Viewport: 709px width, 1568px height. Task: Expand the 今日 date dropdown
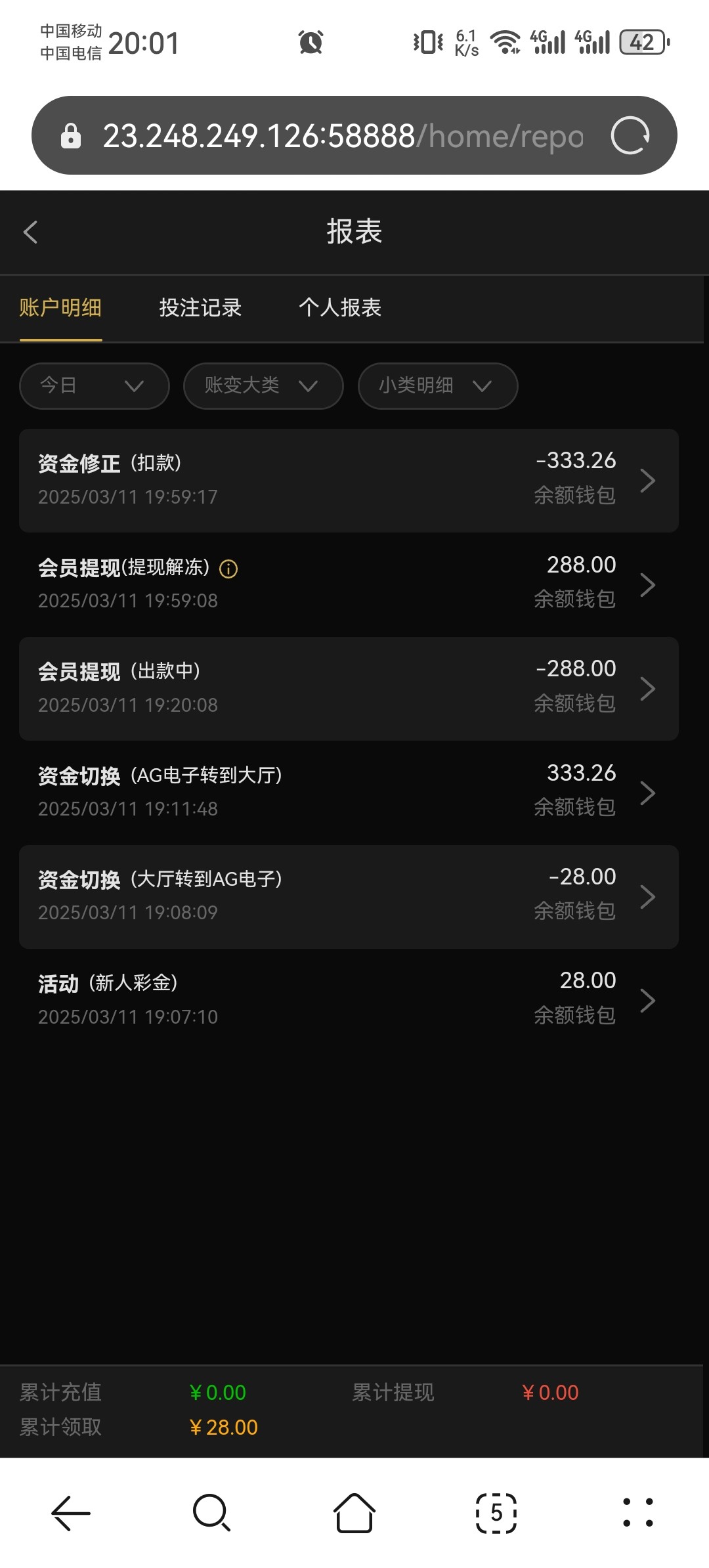pyautogui.click(x=94, y=385)
